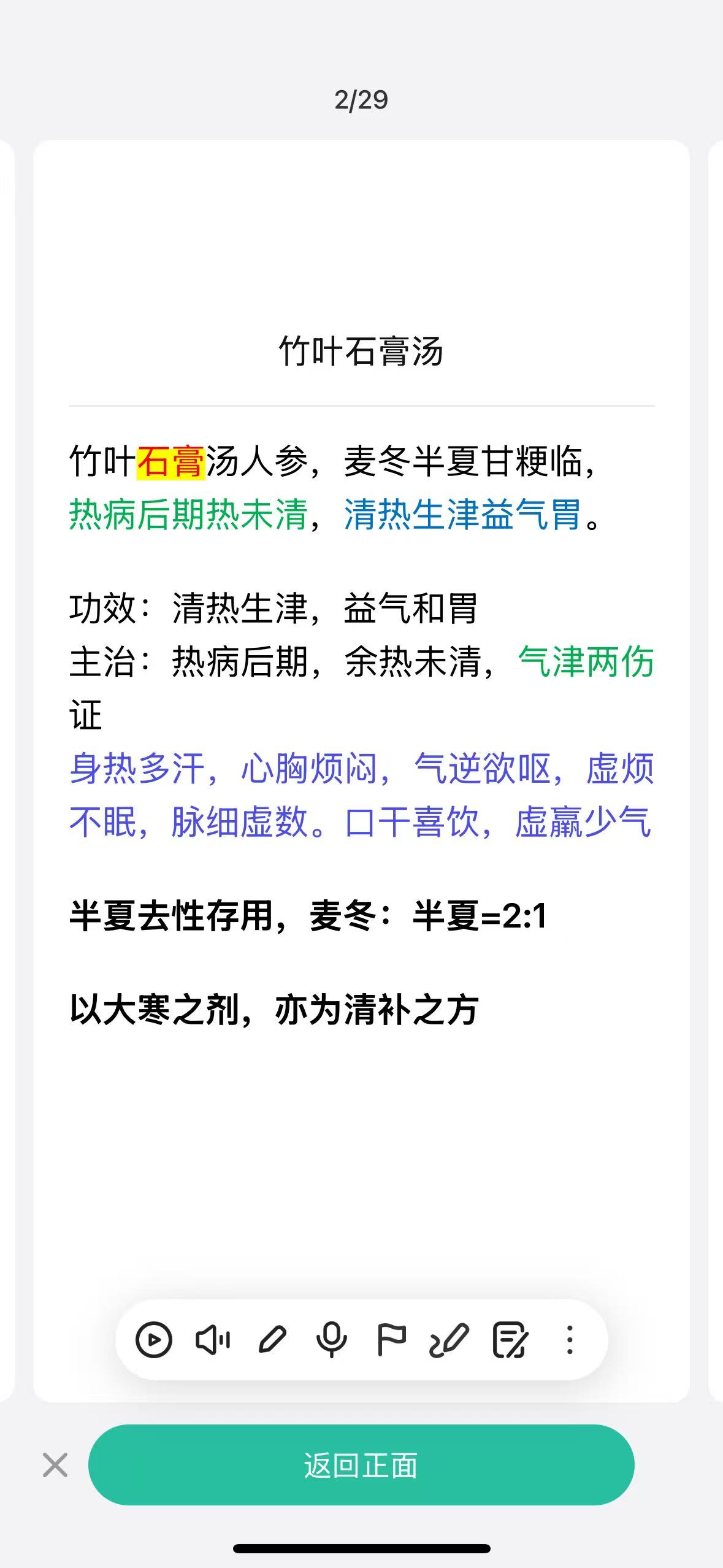Close the card review with X
The width and height of the screenshot is (723, 1568).
[55, 1465]
